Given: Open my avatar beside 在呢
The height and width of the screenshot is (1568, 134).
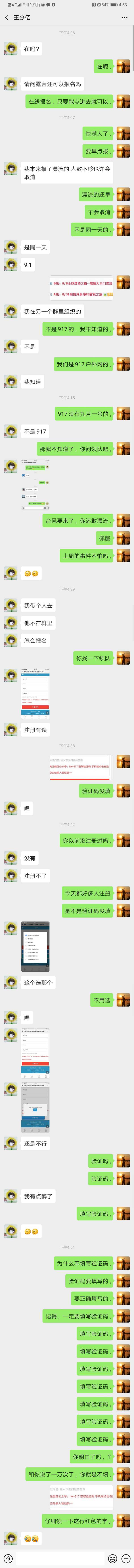Looking at the screenshot, I should [124, 66].
